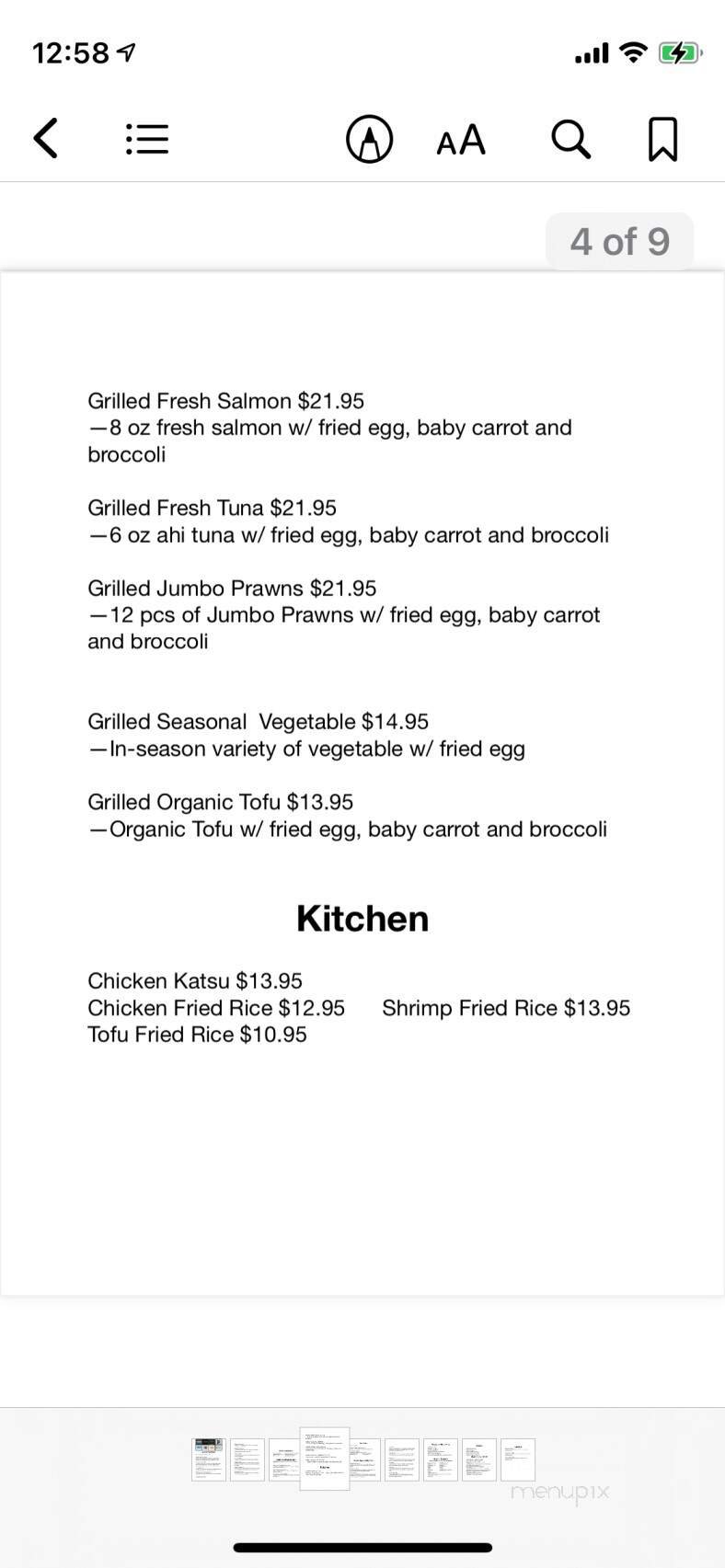
Task: Open page 2 from its thumbnail
Action: 247,1458
